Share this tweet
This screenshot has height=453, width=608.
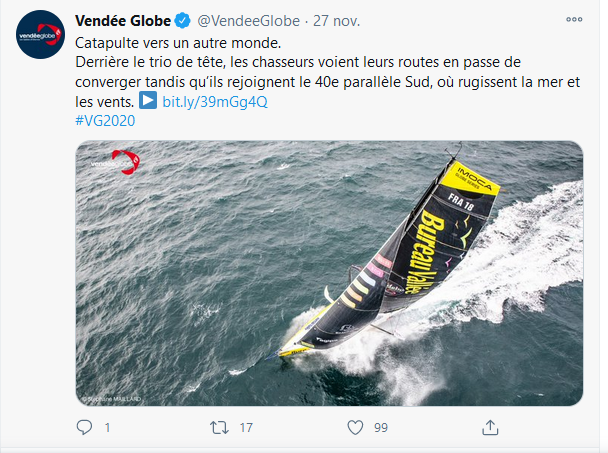tap(490, 428)
